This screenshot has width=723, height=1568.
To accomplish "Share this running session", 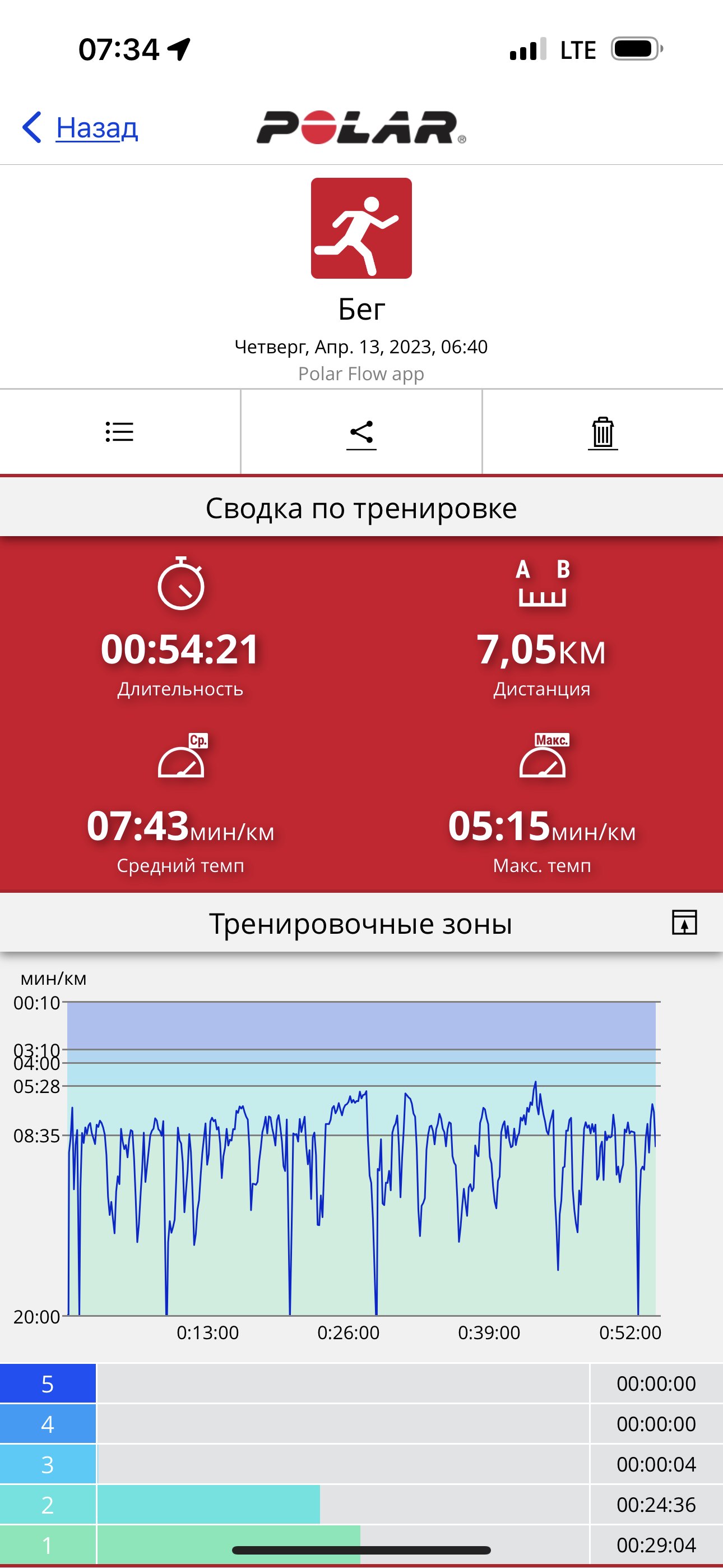I will pyautogui.click(x=361, y=434).
